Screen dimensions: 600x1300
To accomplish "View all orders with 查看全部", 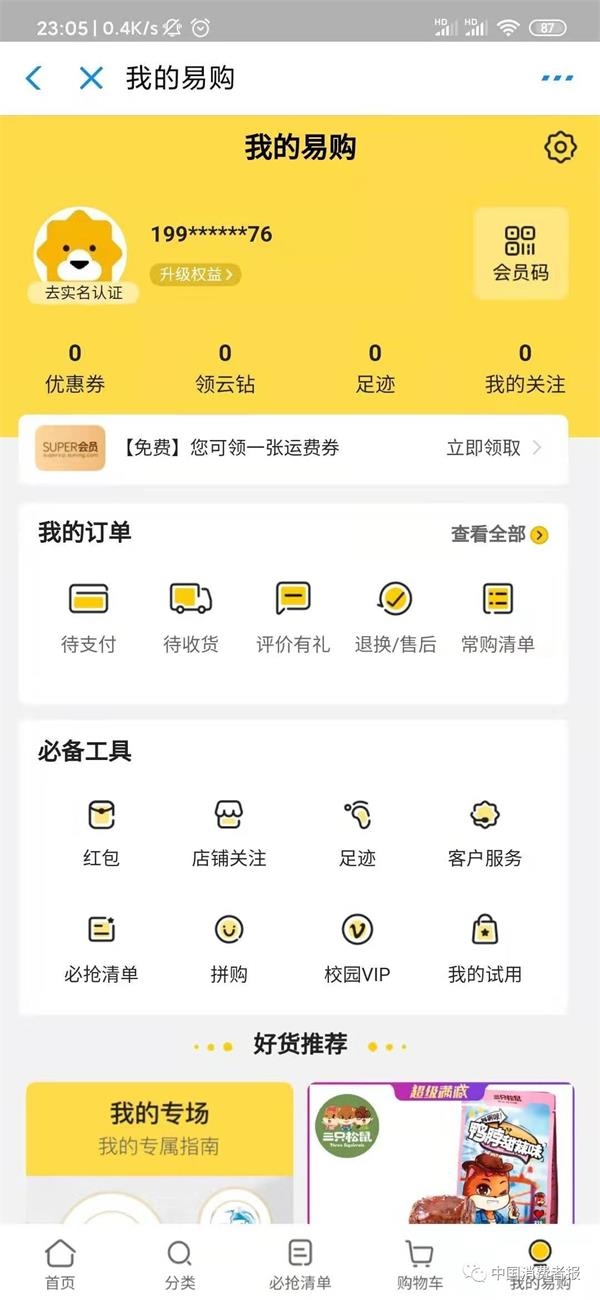I will (x=498, y=535).
